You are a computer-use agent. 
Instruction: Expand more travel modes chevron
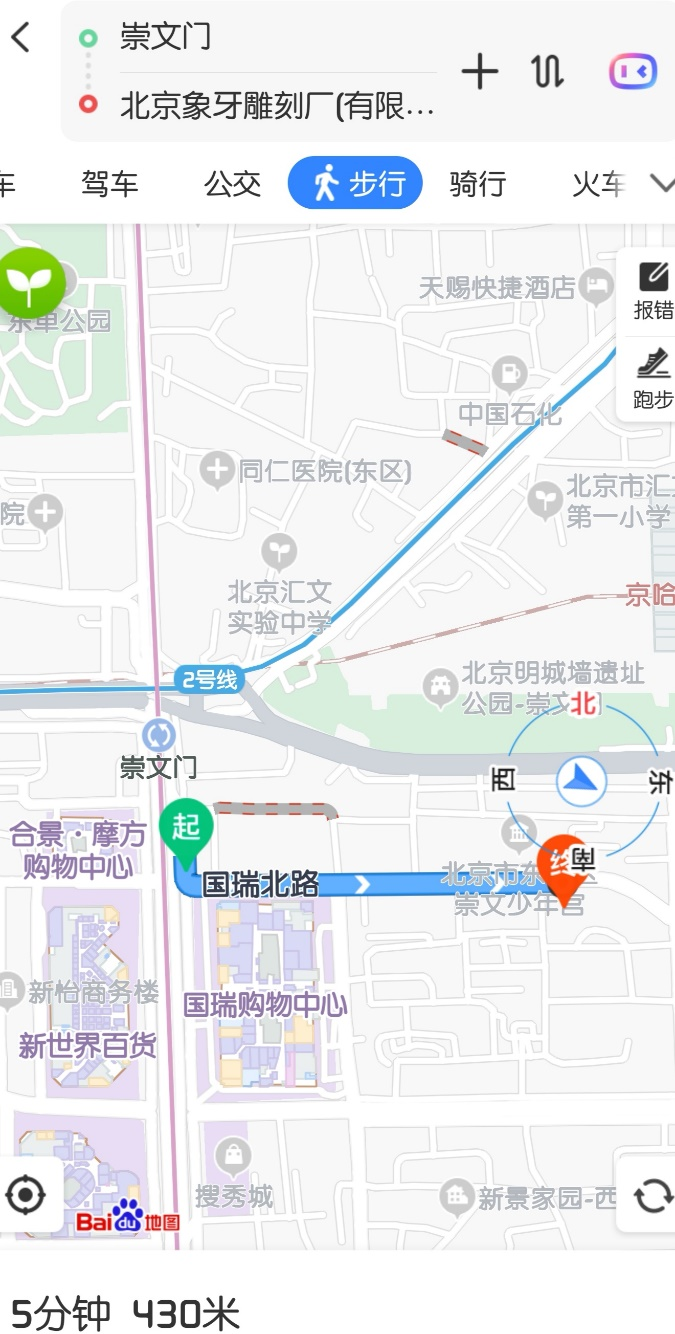point(661,183)
